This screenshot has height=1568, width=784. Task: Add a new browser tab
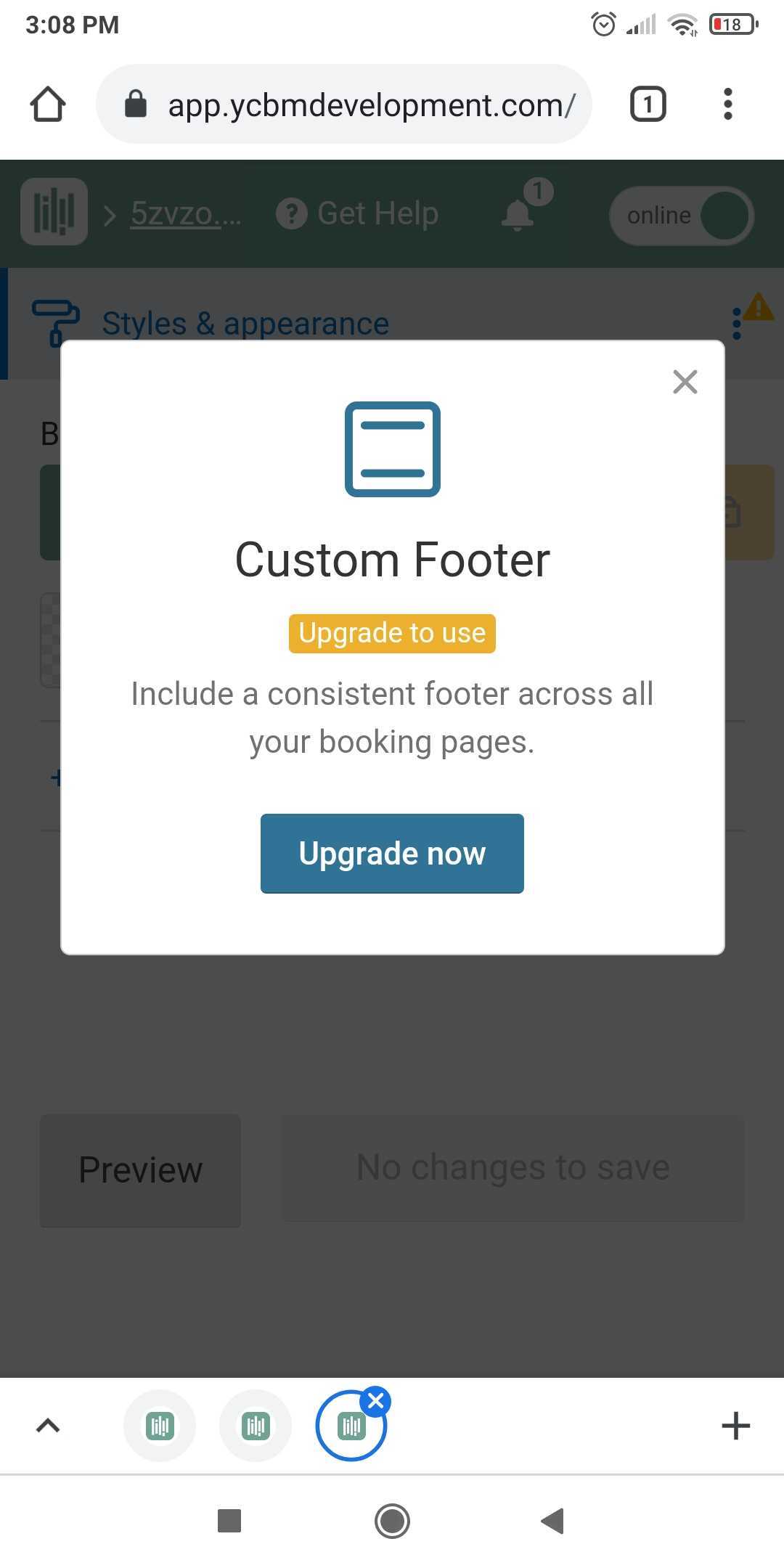click(735, 1426)
